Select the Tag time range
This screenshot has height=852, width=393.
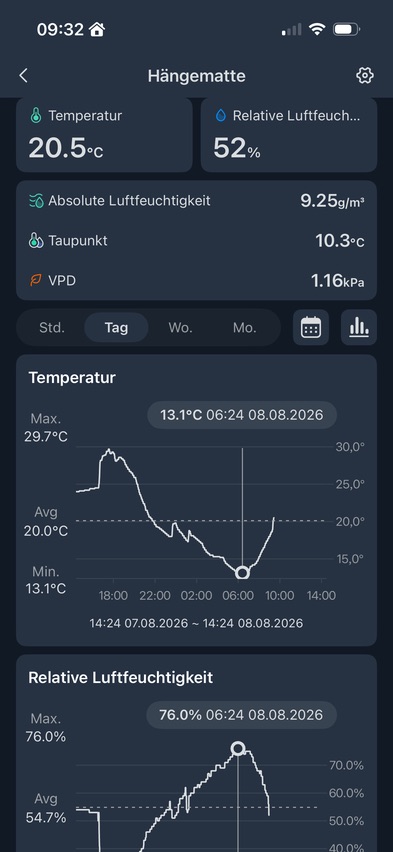coord(116,328)
